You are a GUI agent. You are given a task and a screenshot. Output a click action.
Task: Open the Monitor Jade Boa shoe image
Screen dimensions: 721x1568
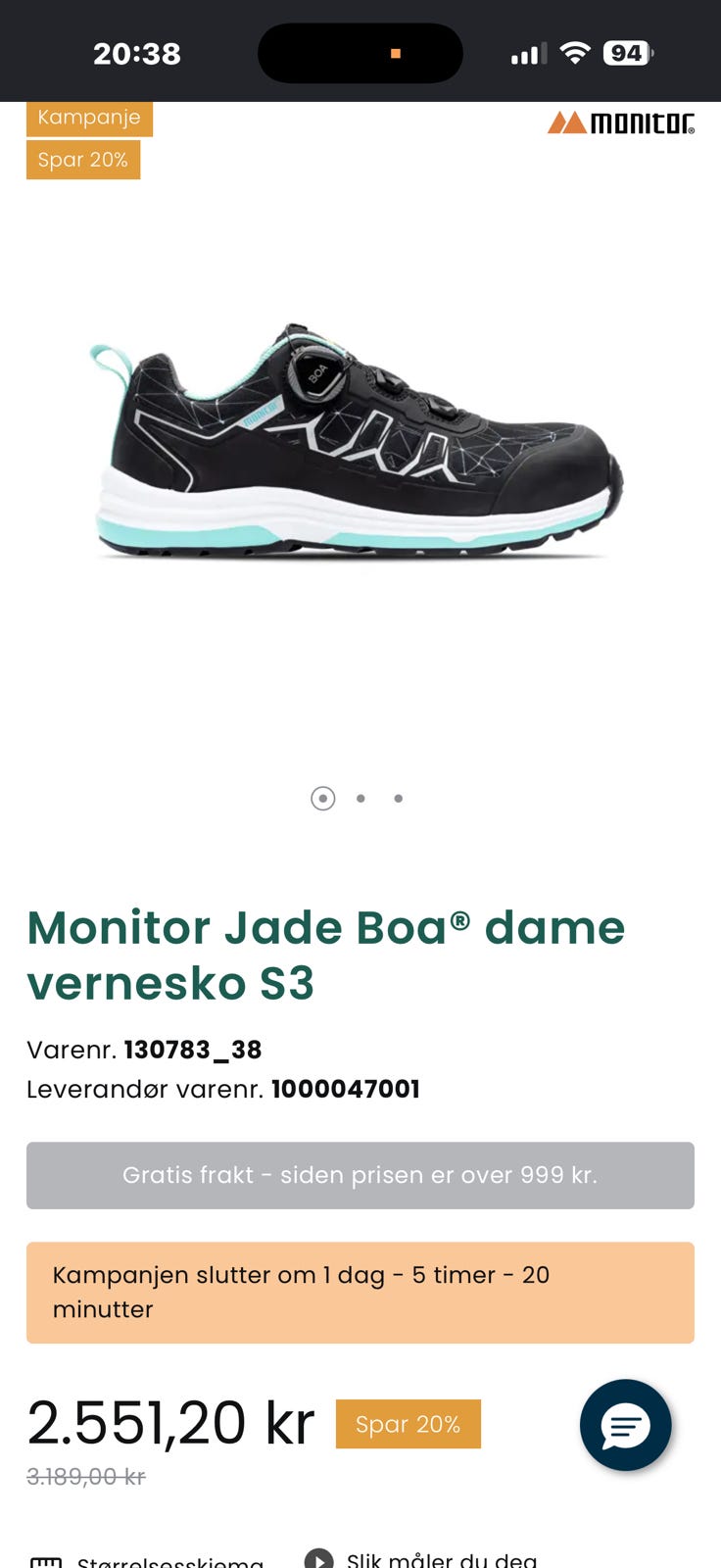359,441
